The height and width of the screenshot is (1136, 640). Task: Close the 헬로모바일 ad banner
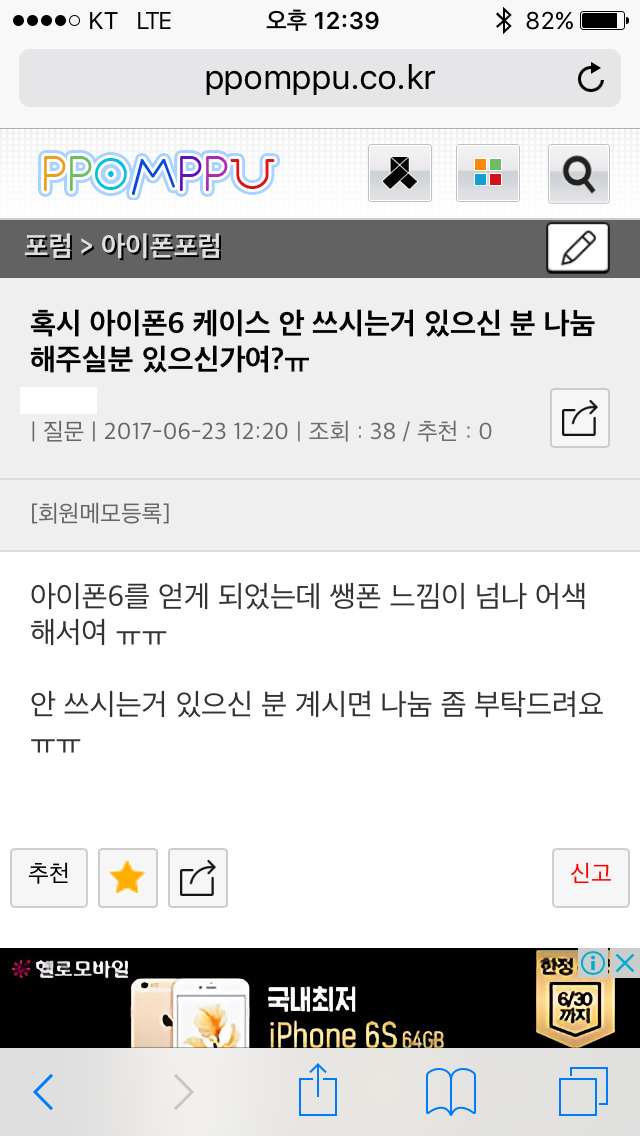[625, 963]
